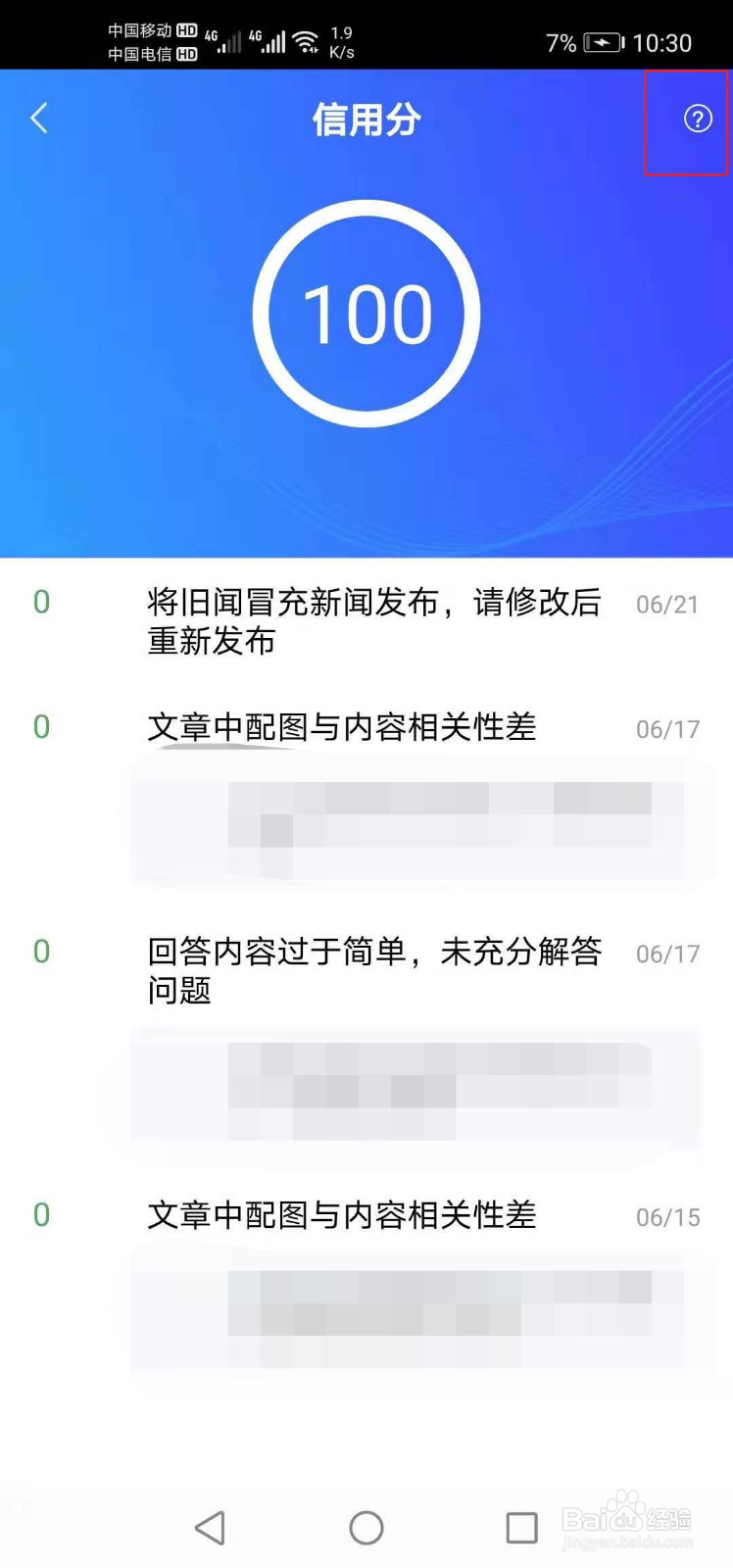Tap the 100 credit score circle
Screen dimensions: 733x1568
(x=366, y=312)
